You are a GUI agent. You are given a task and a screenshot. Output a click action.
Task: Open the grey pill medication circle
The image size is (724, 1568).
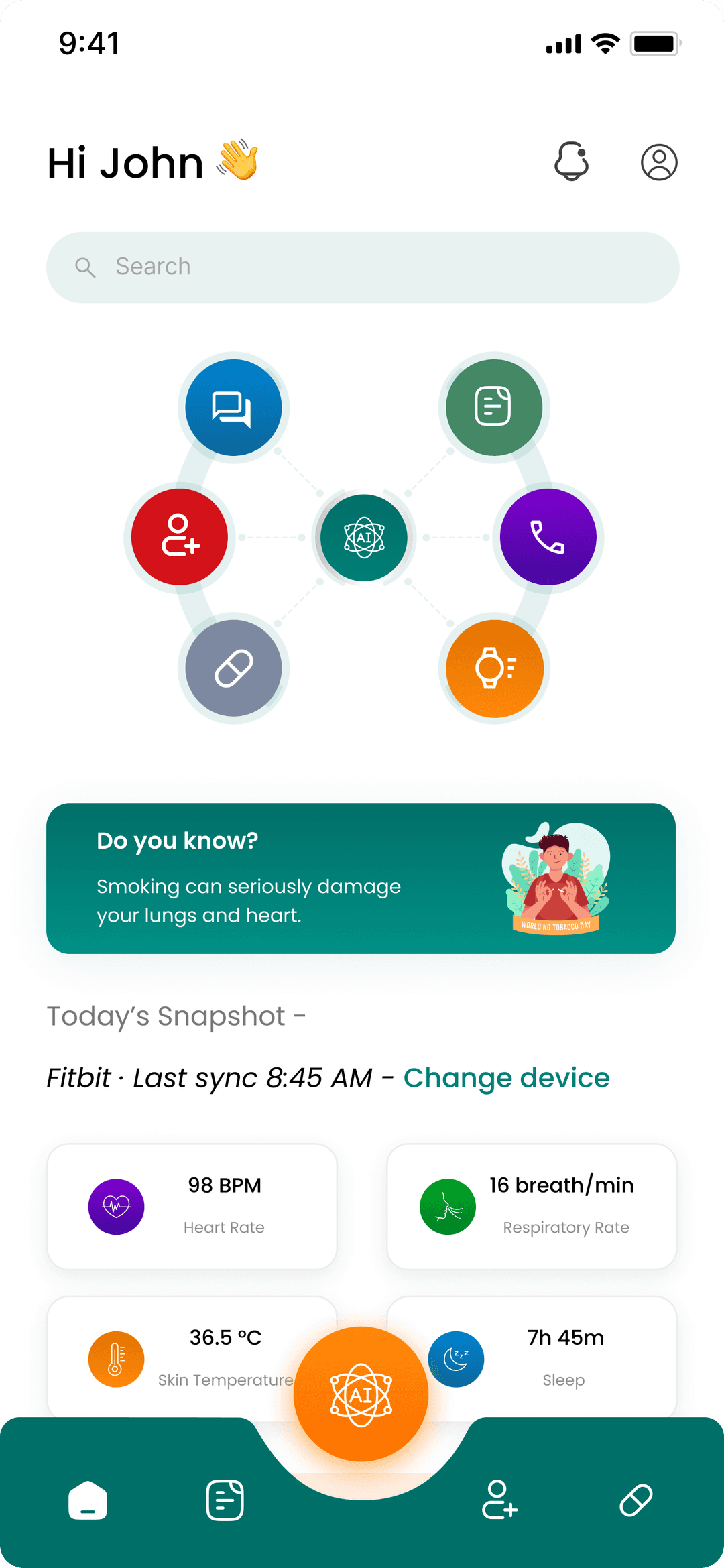233,668
